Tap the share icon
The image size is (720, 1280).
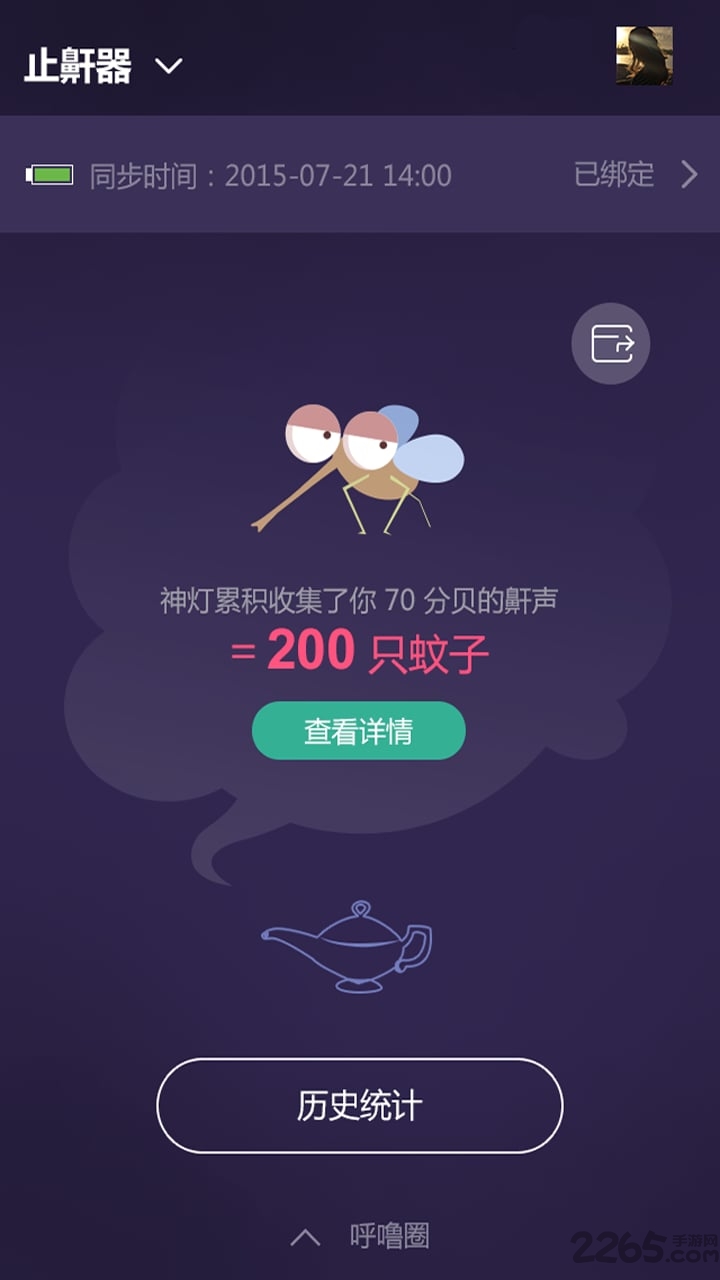611,344
